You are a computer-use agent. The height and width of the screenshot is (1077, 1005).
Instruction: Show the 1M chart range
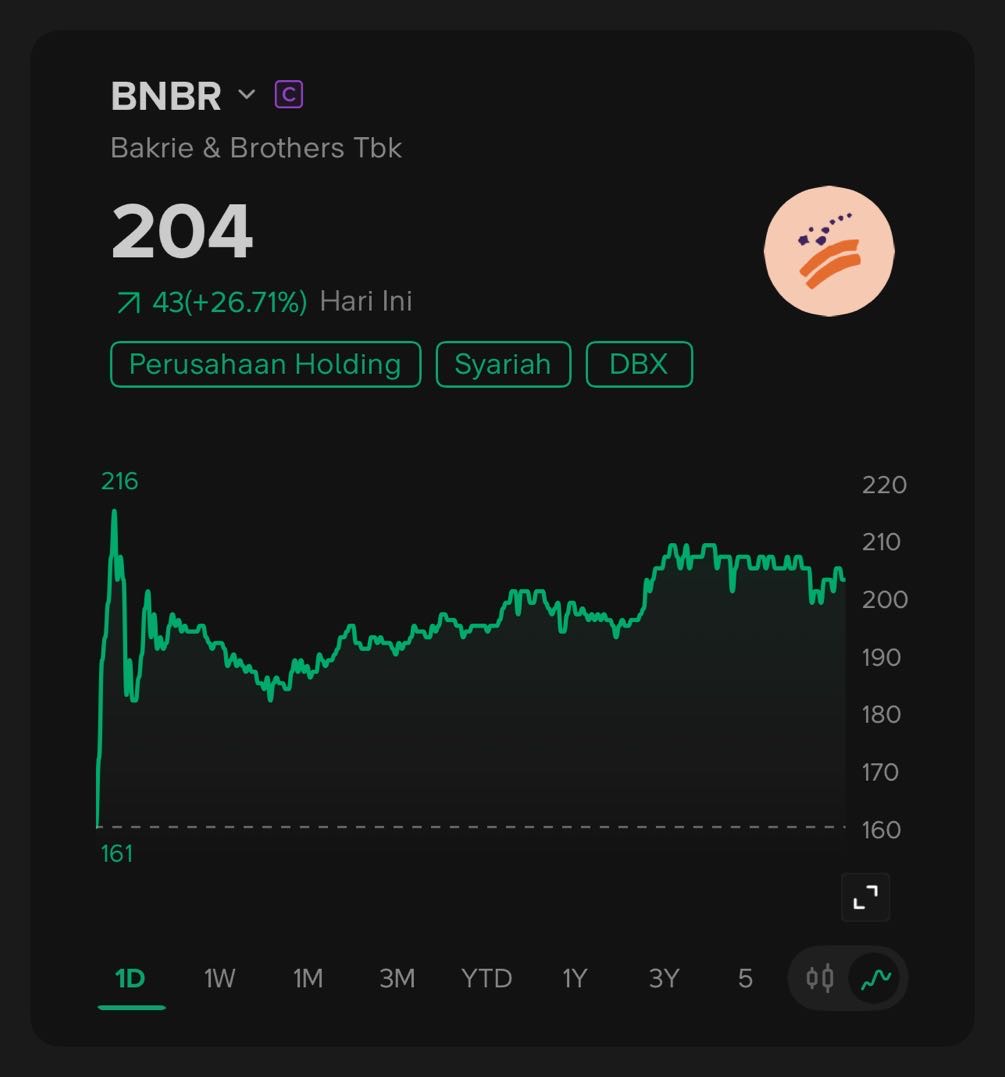pyautogui.click(x=308, y=978)
